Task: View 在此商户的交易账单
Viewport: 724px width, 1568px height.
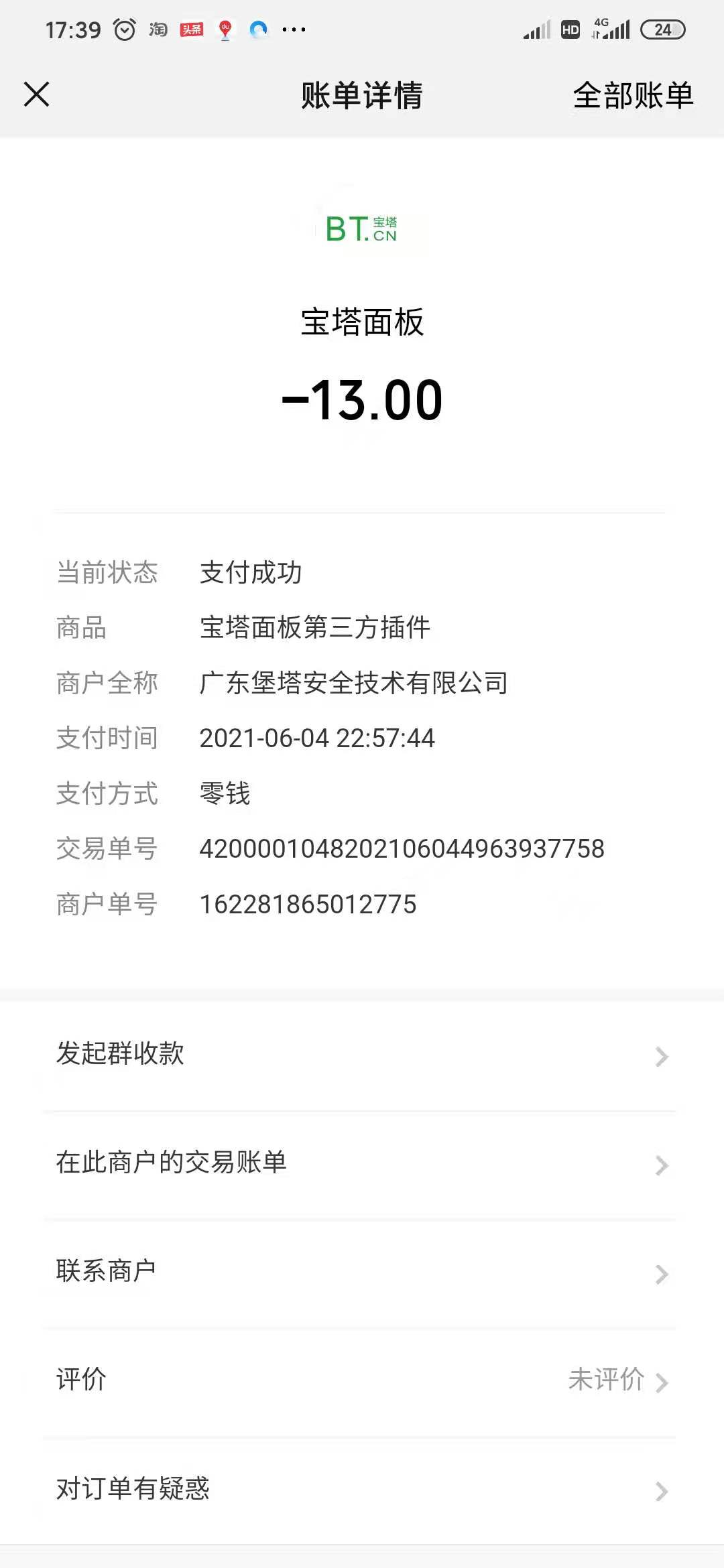Action: pyautogui.click(x=362, y=1163)
